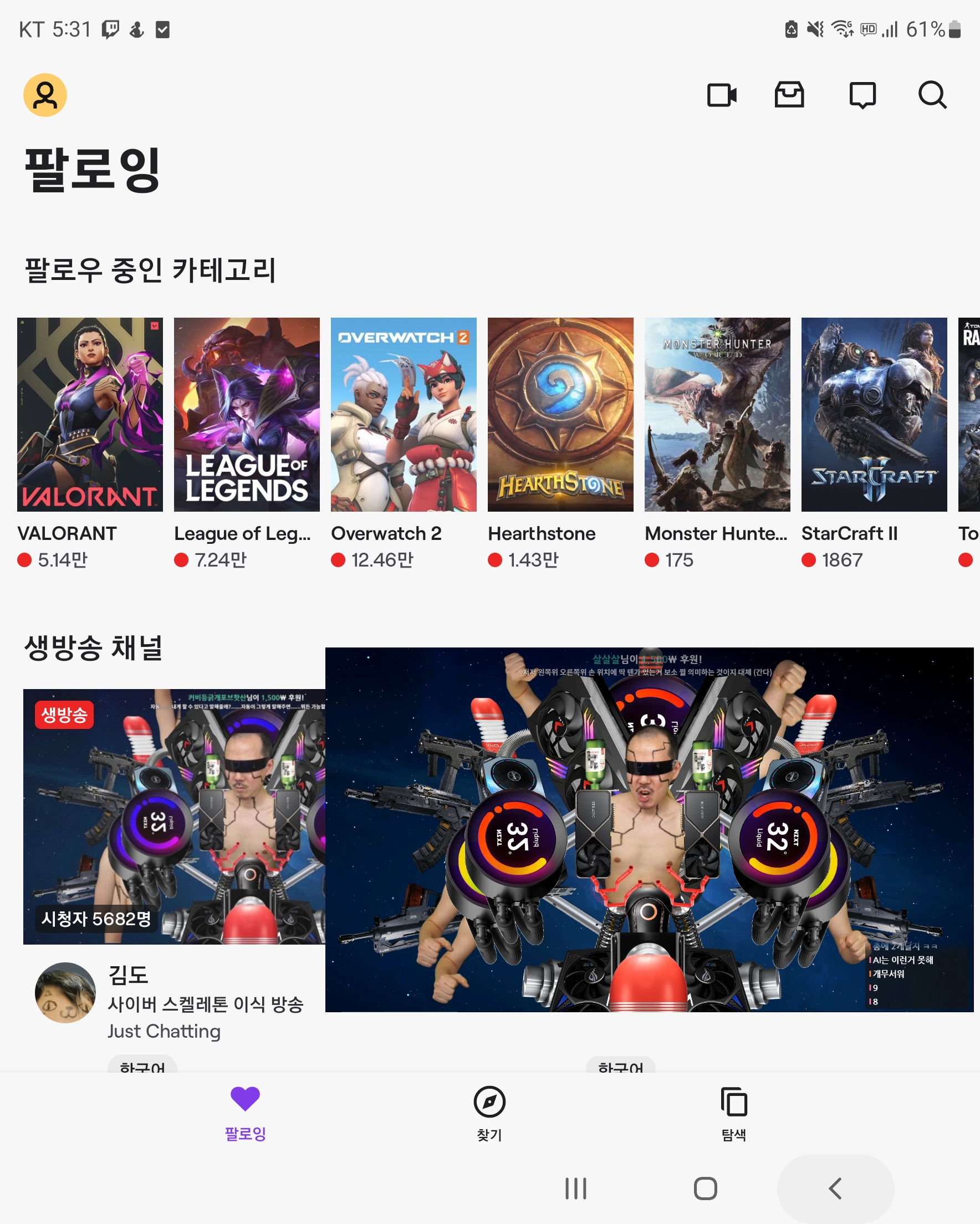Open the StarCraft II category

coord(874,443)
